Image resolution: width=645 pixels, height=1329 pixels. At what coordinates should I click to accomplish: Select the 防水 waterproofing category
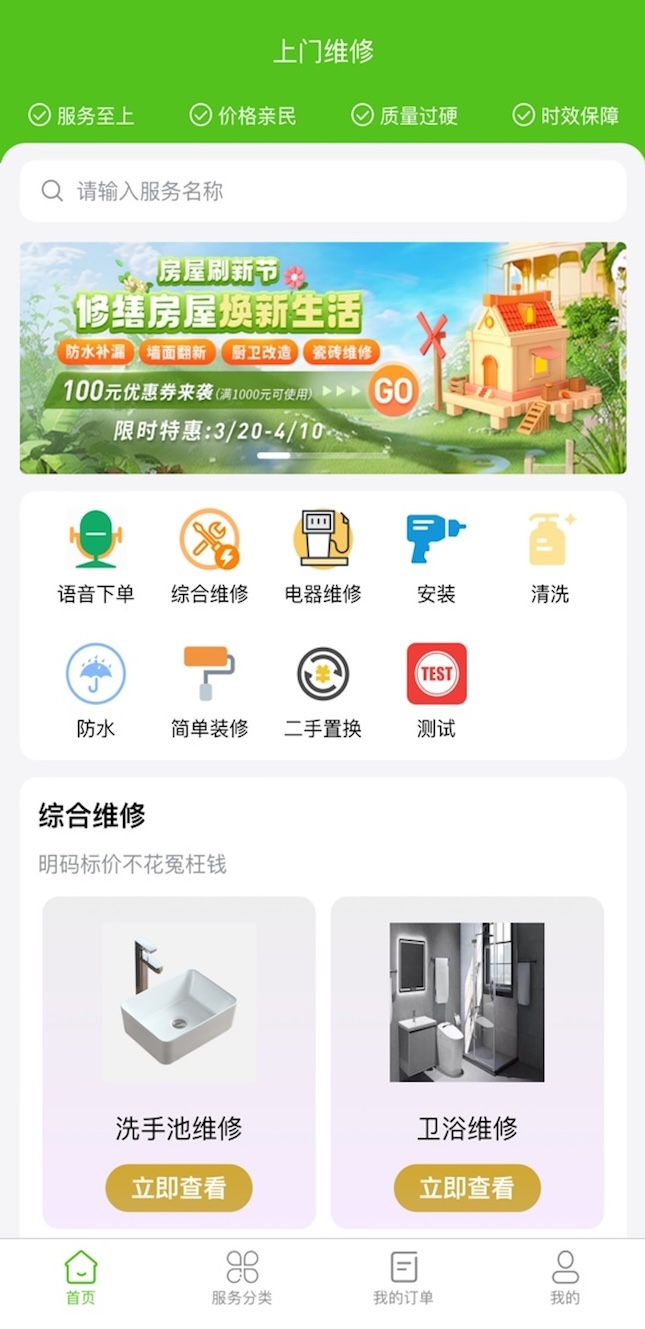pos(96,690)
